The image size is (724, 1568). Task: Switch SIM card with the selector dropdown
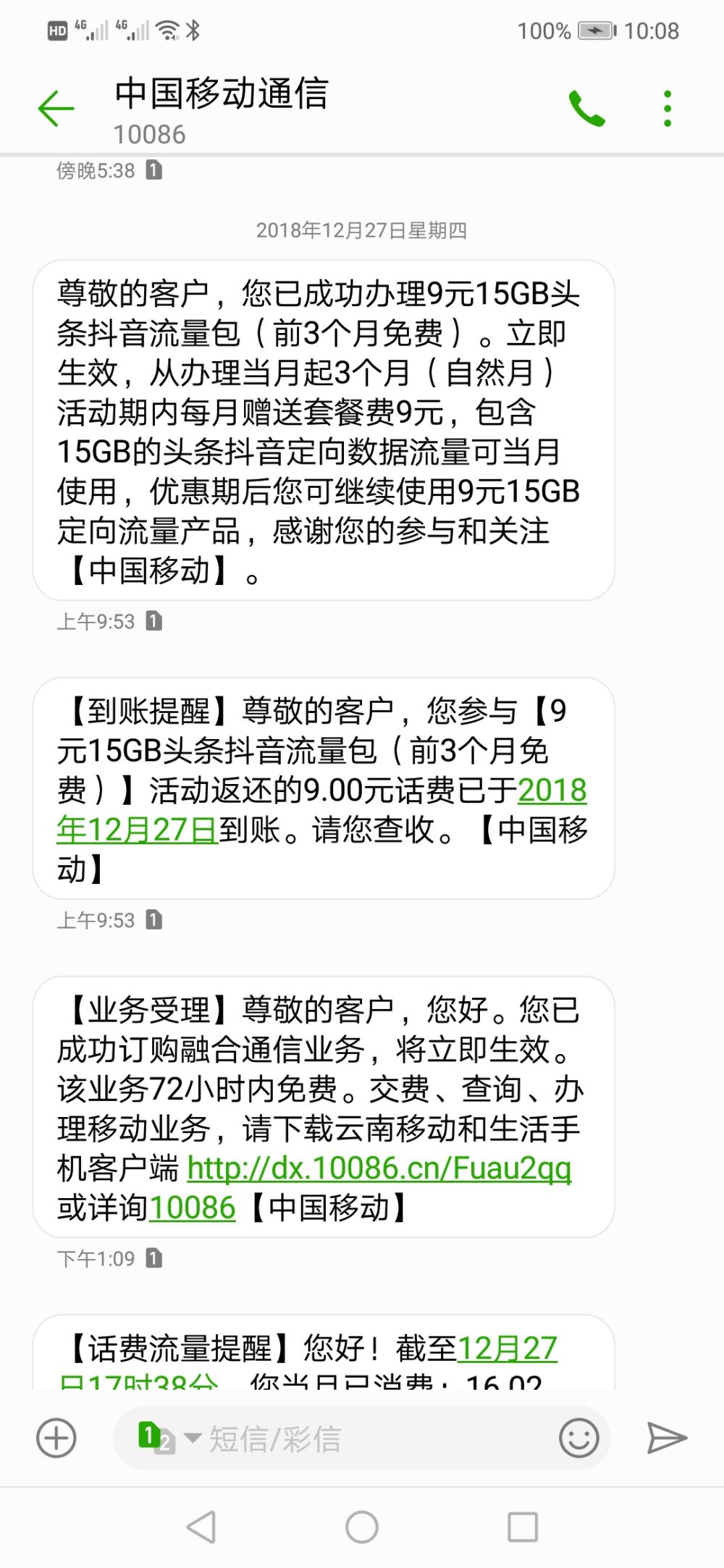[169, 1438]
